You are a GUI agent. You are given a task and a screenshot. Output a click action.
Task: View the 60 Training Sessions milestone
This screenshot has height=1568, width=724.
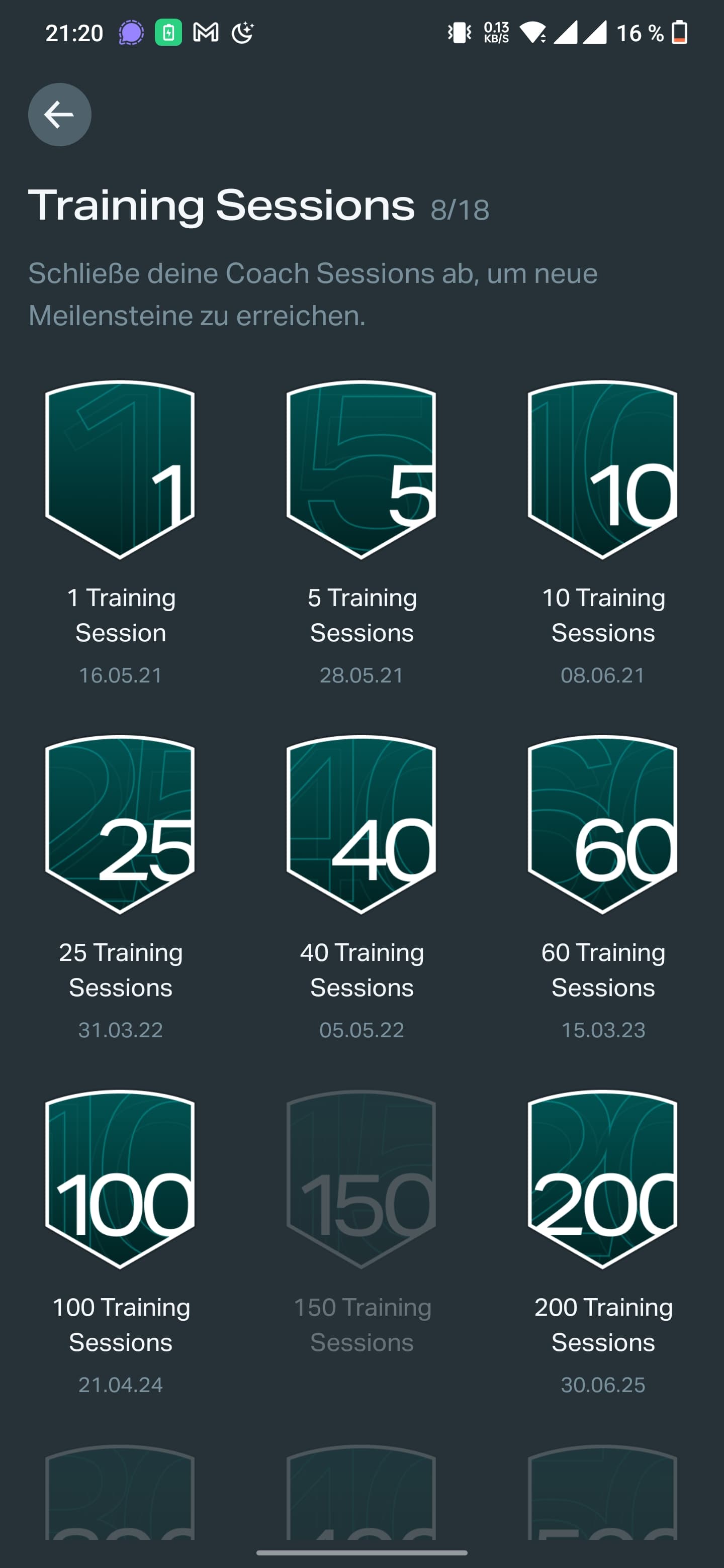pyautogui.click(x=603, y=825)
